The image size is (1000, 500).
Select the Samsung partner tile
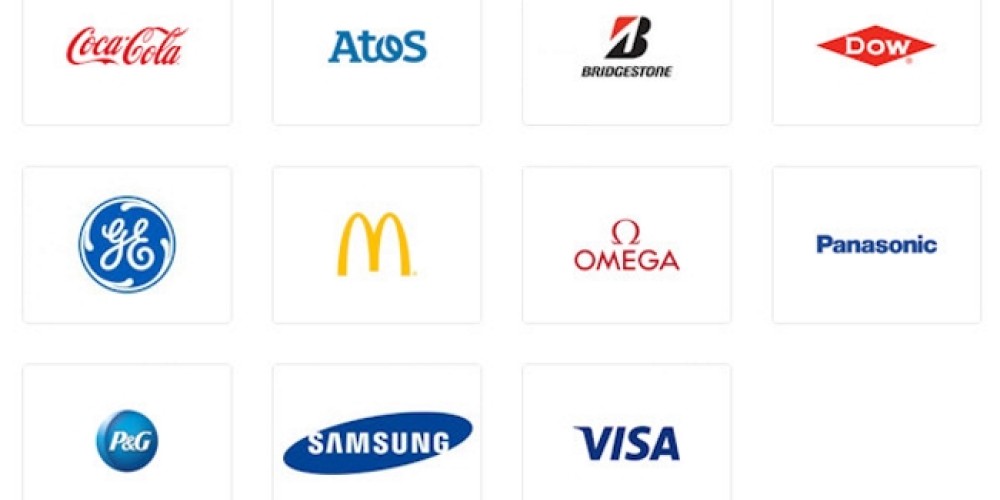[x=377, y=441]
